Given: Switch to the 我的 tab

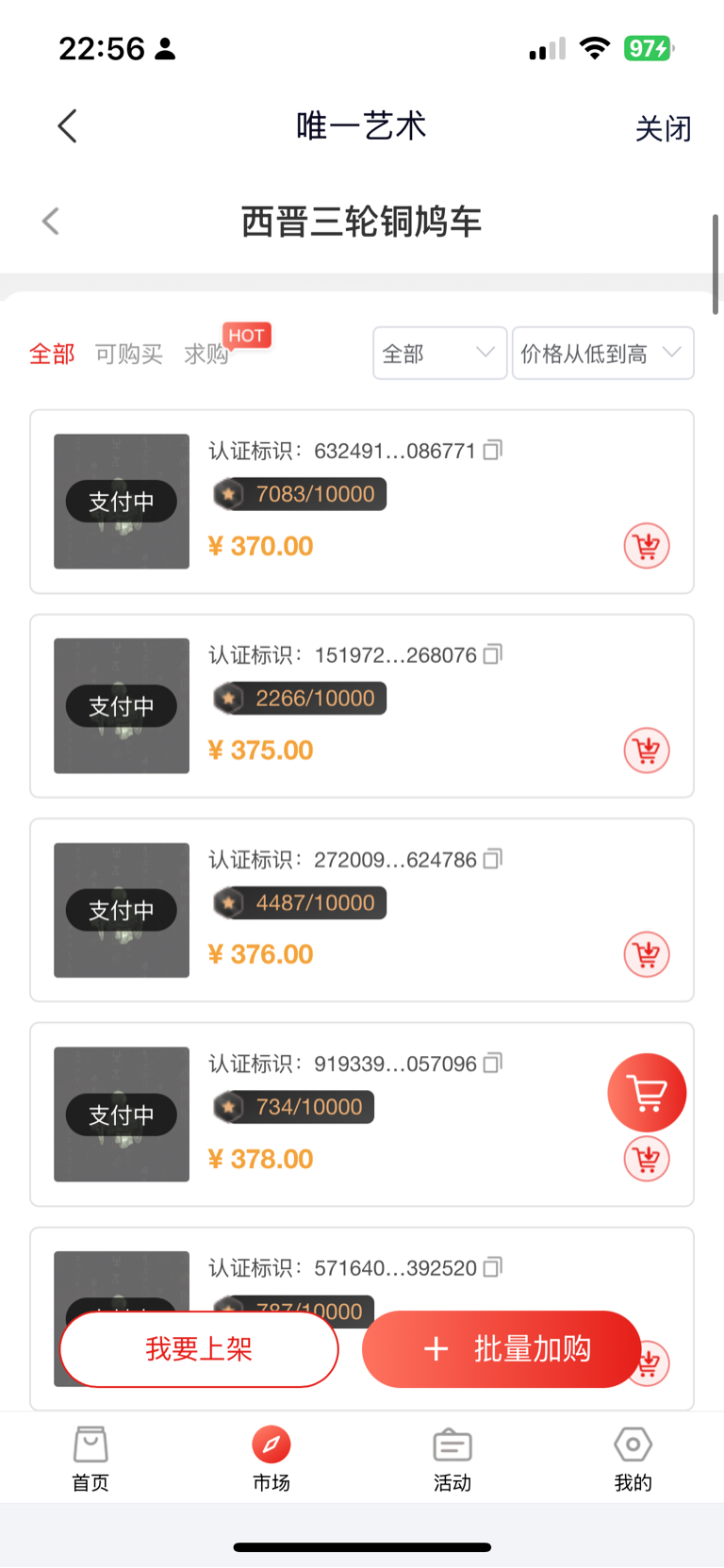Looking at the screenshot, I should click(633, 1459).
